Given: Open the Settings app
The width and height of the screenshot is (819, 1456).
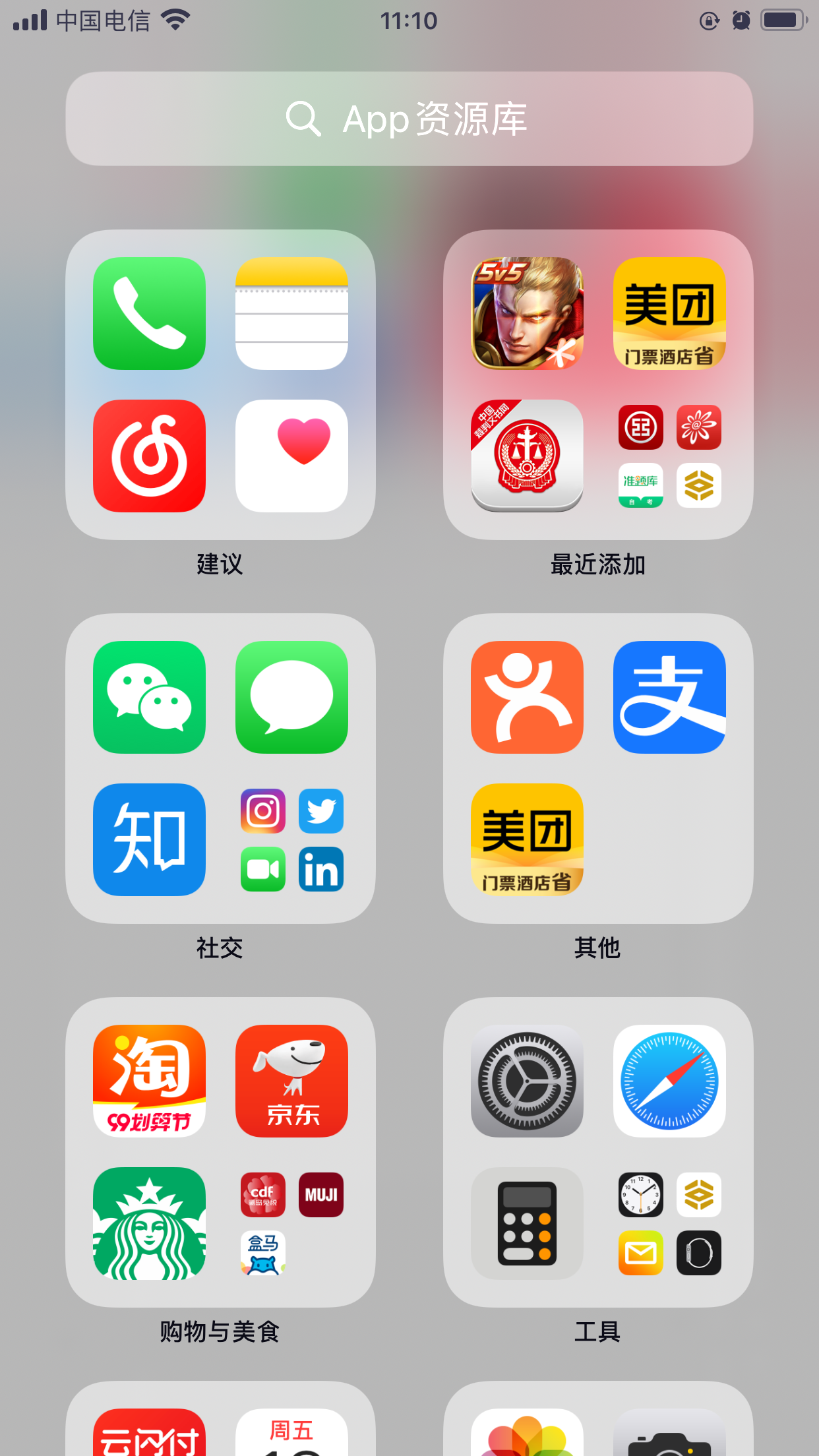Looking at the screenshot, I should pos(527,1081).
